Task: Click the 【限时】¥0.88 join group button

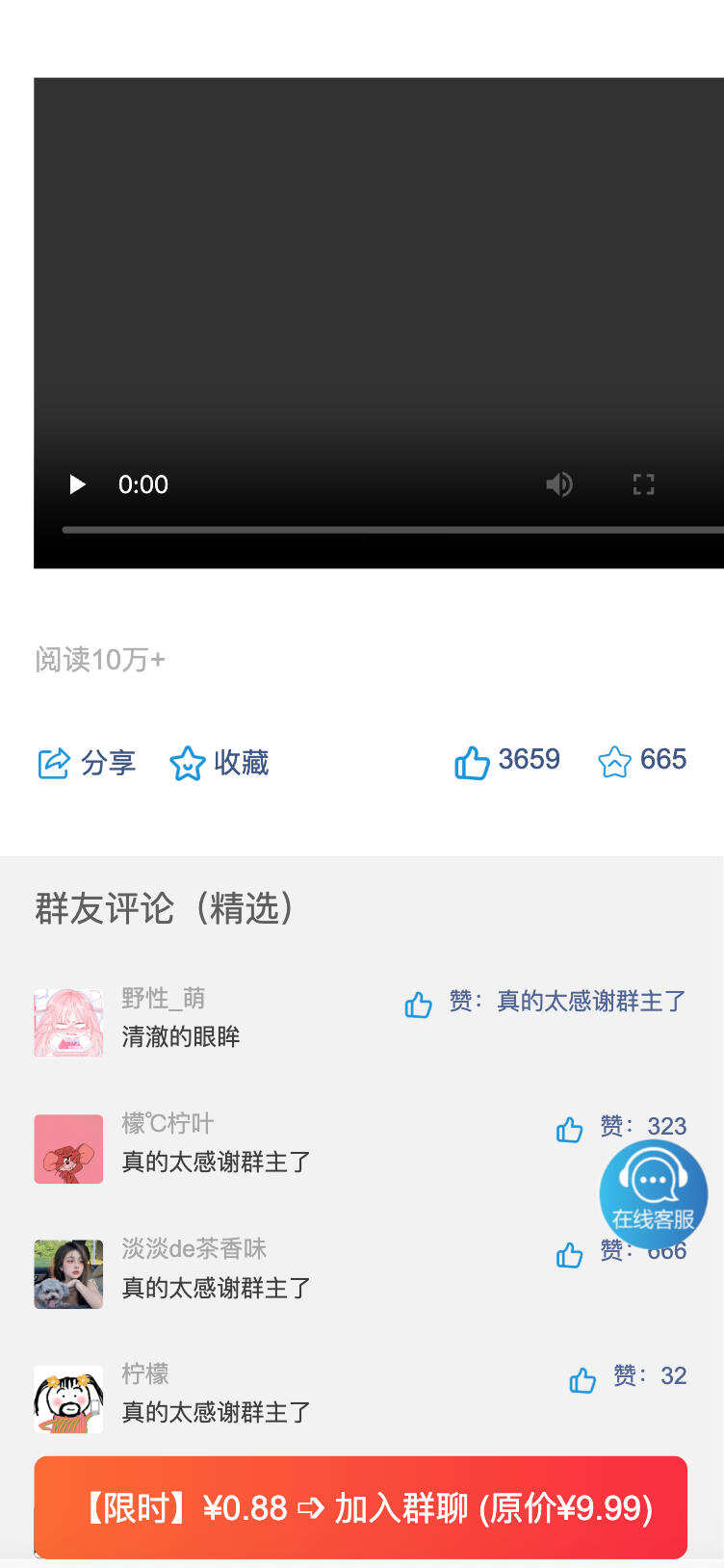Action: coord(360,1506)
